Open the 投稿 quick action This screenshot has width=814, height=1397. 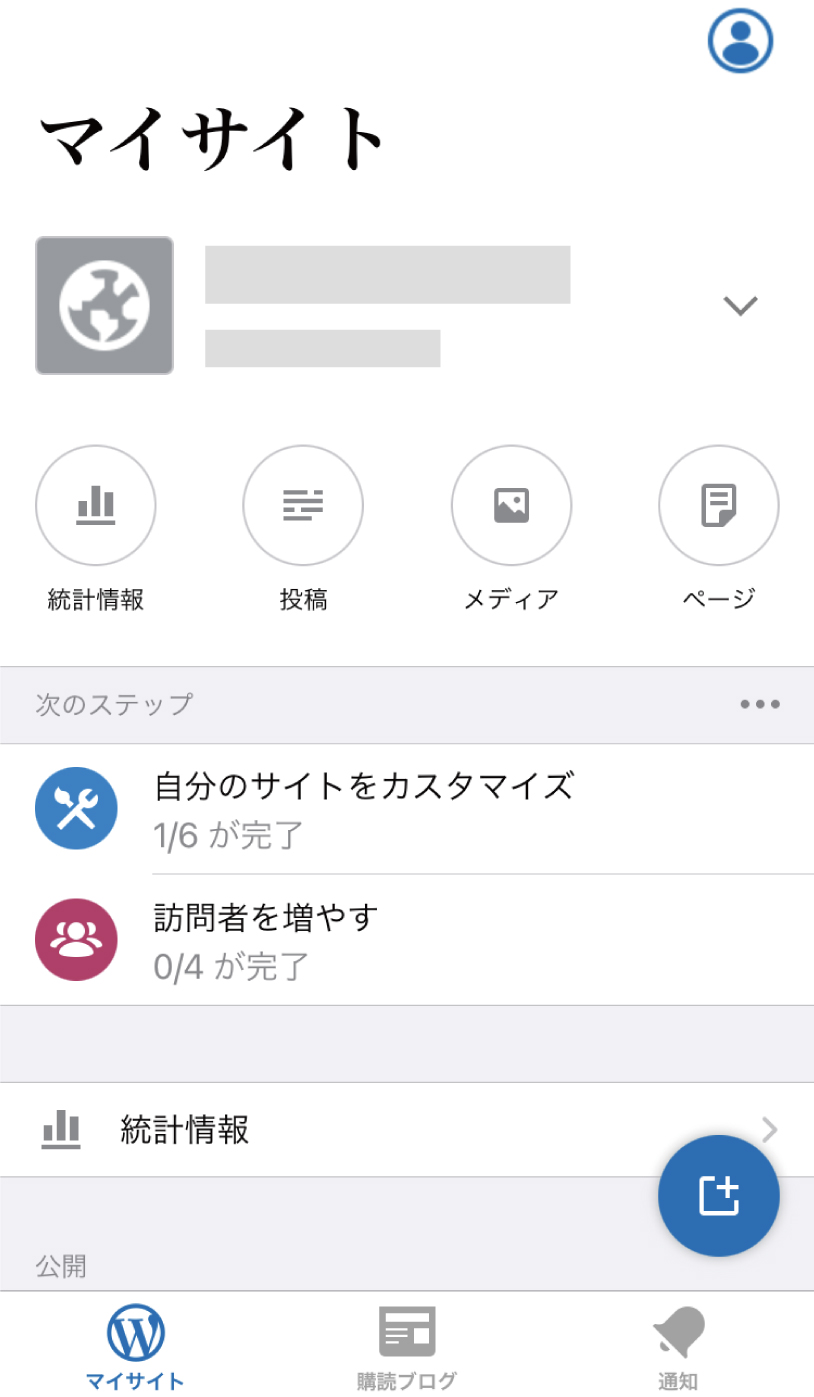point(303,506)
